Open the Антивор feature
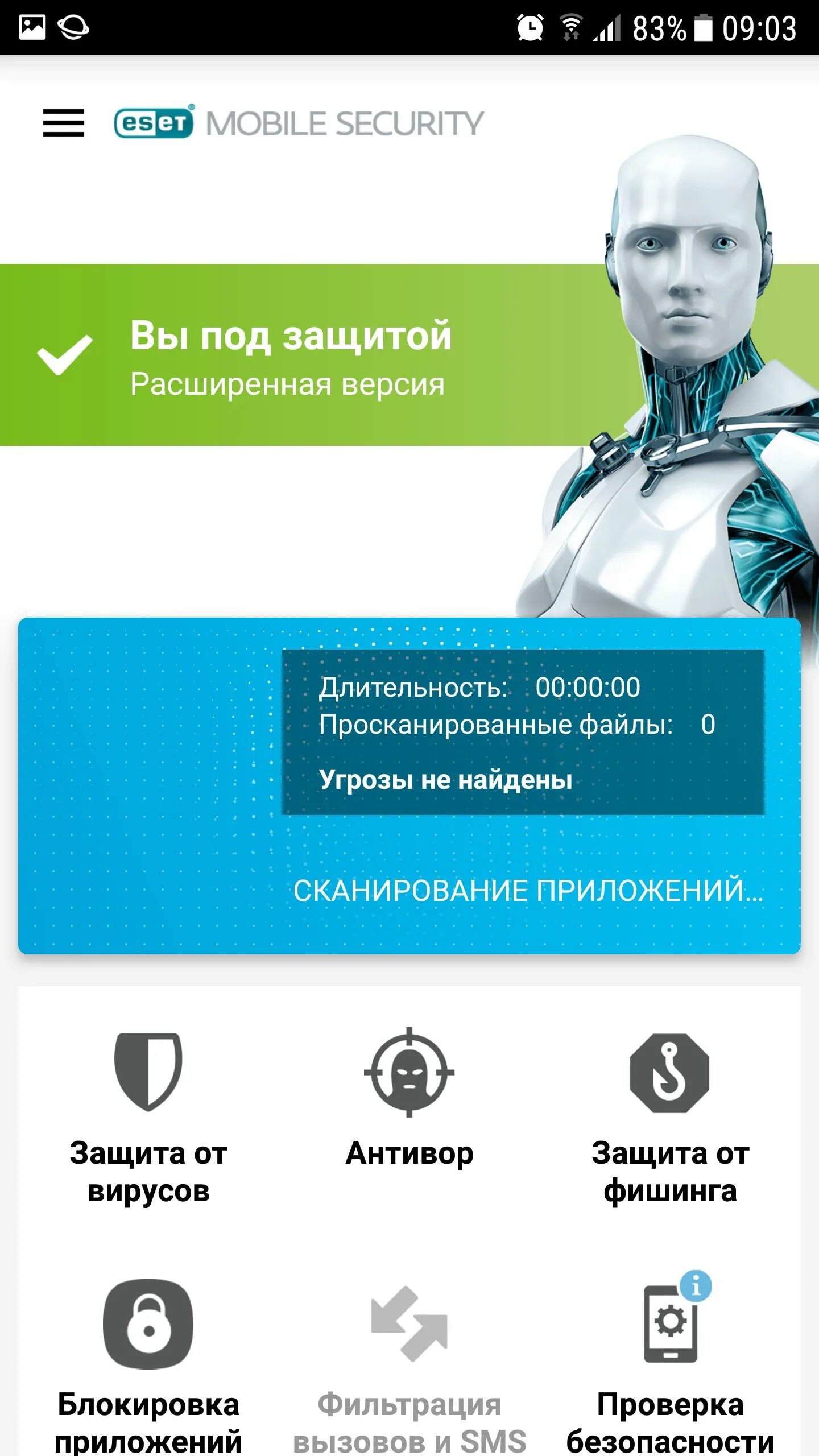 pyautogui.click(x=409, y=1099)
